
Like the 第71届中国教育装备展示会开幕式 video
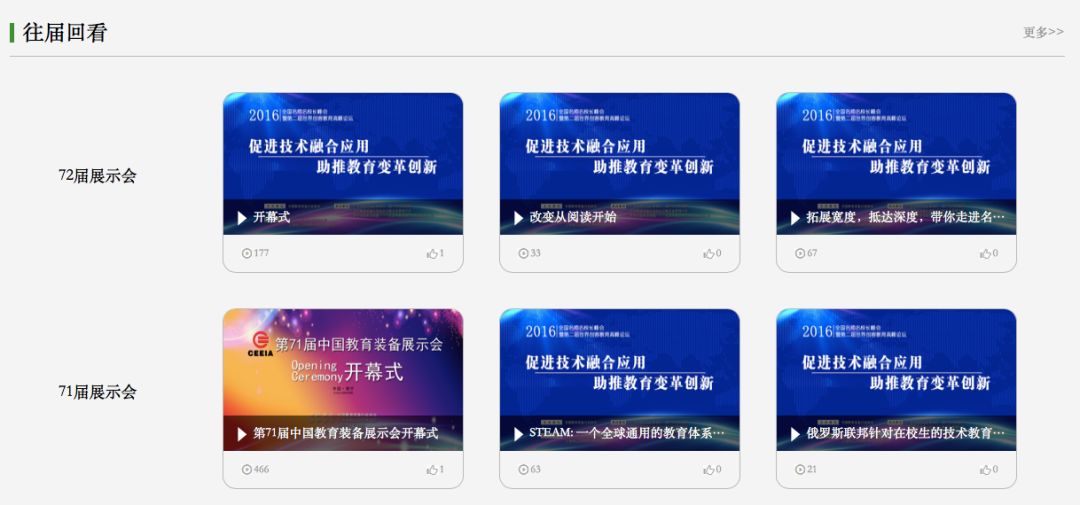[x=433, y=469]
